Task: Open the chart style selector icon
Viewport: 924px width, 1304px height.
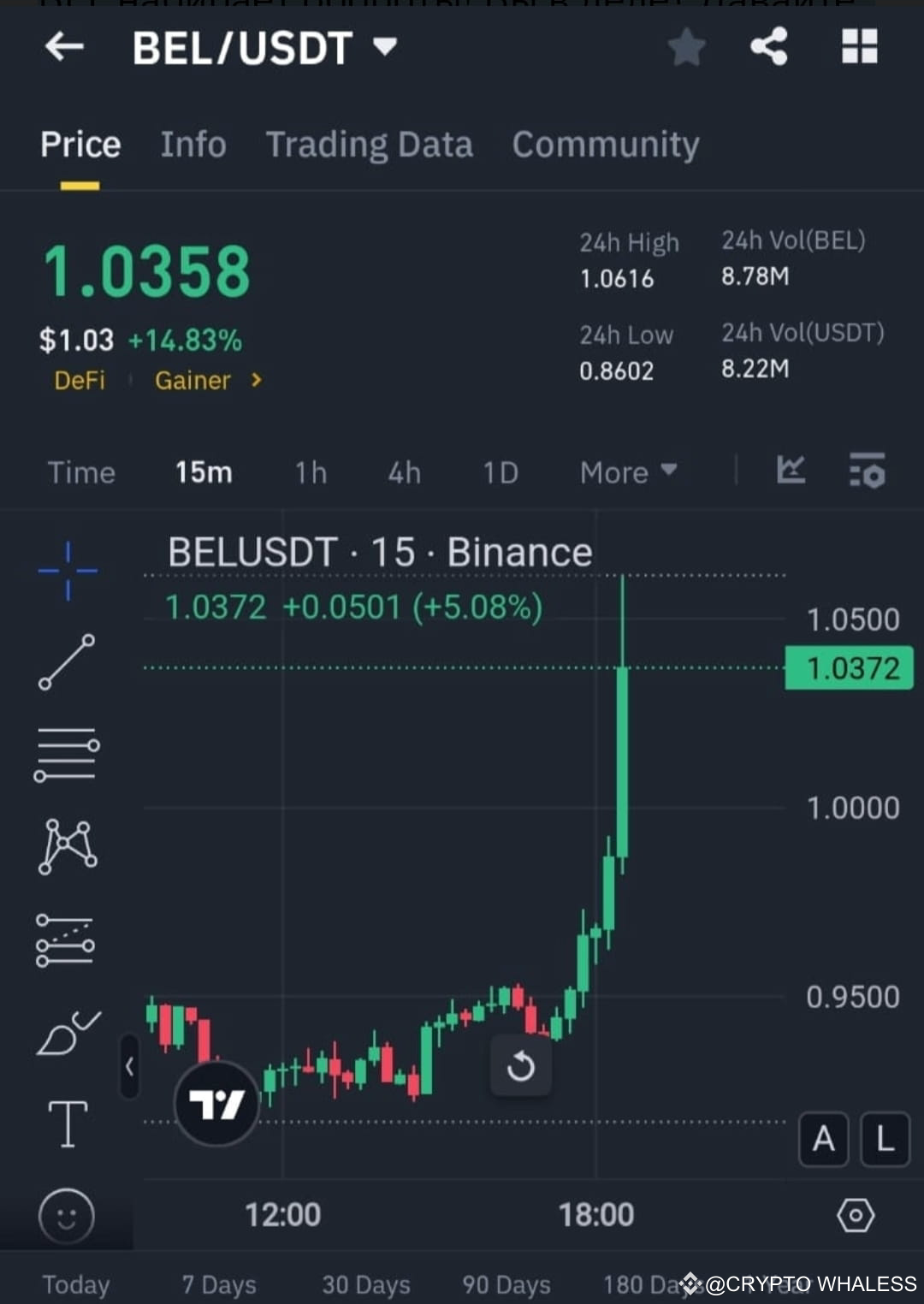Action: [x=791, y=471]
